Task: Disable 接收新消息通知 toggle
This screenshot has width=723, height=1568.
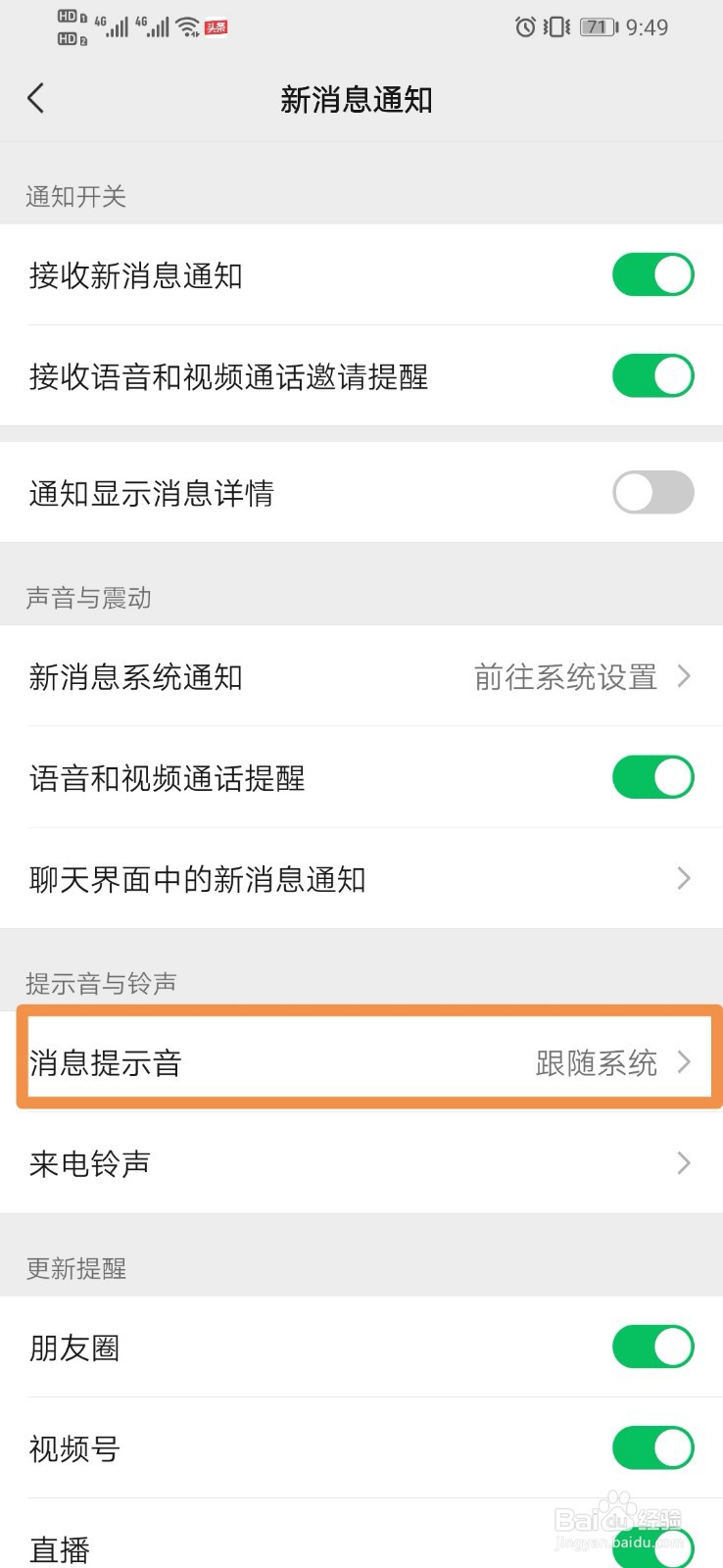Action: (x=652, y=274)
